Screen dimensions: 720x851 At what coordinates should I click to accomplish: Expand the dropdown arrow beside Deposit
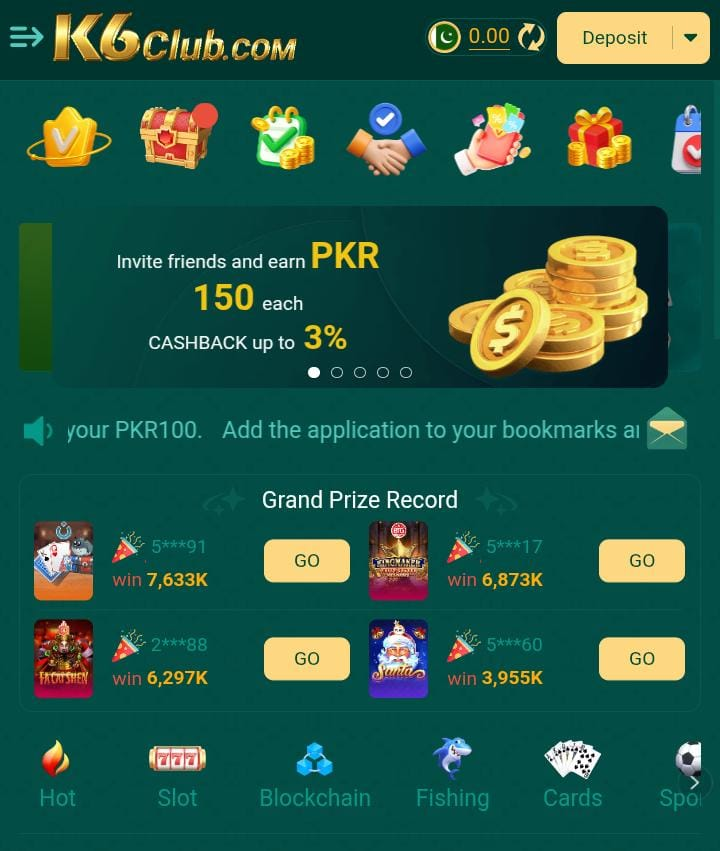[690, 38]
